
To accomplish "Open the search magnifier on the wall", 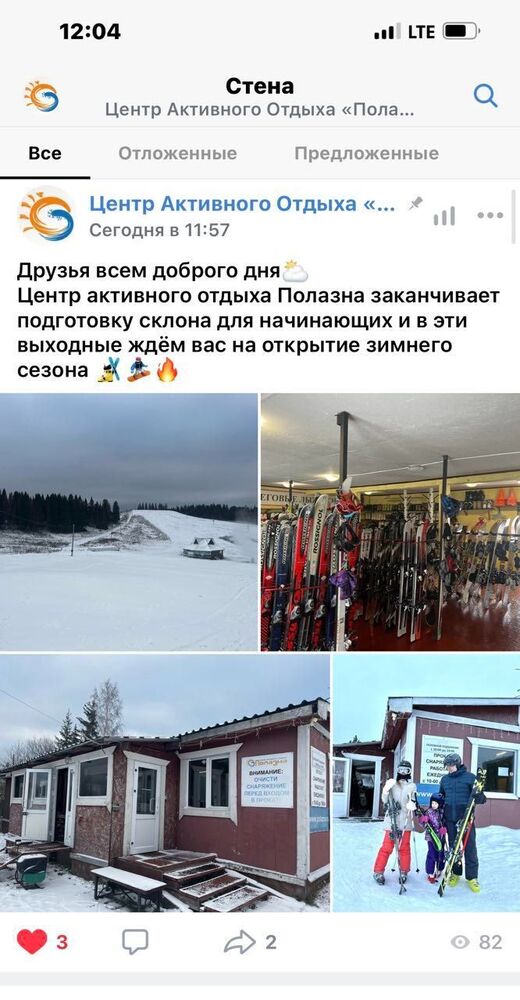I will (486, 96).
